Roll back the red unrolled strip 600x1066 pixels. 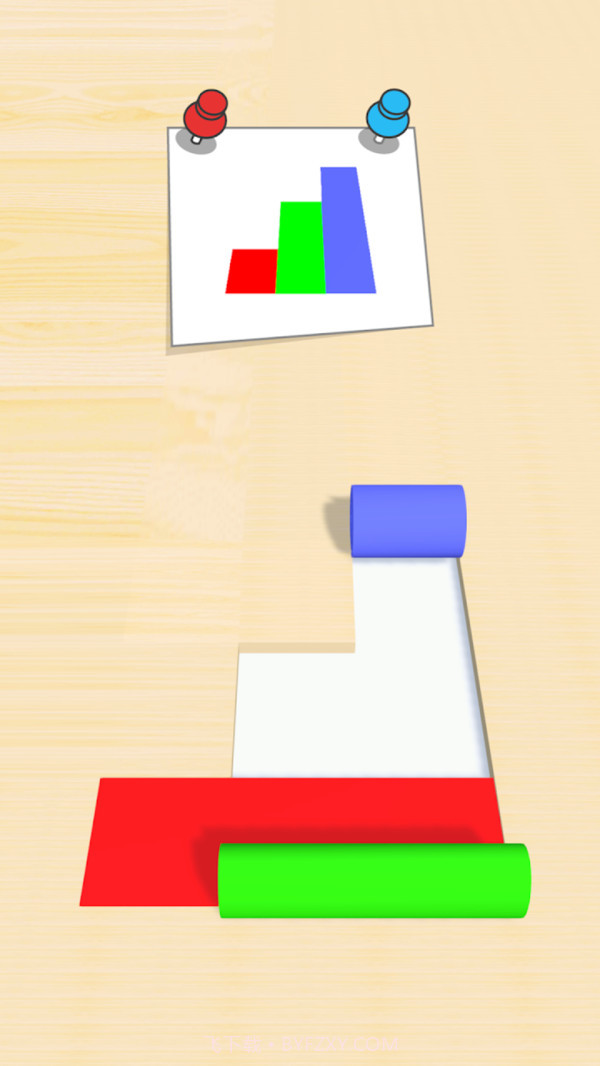[x=150, y=840]
